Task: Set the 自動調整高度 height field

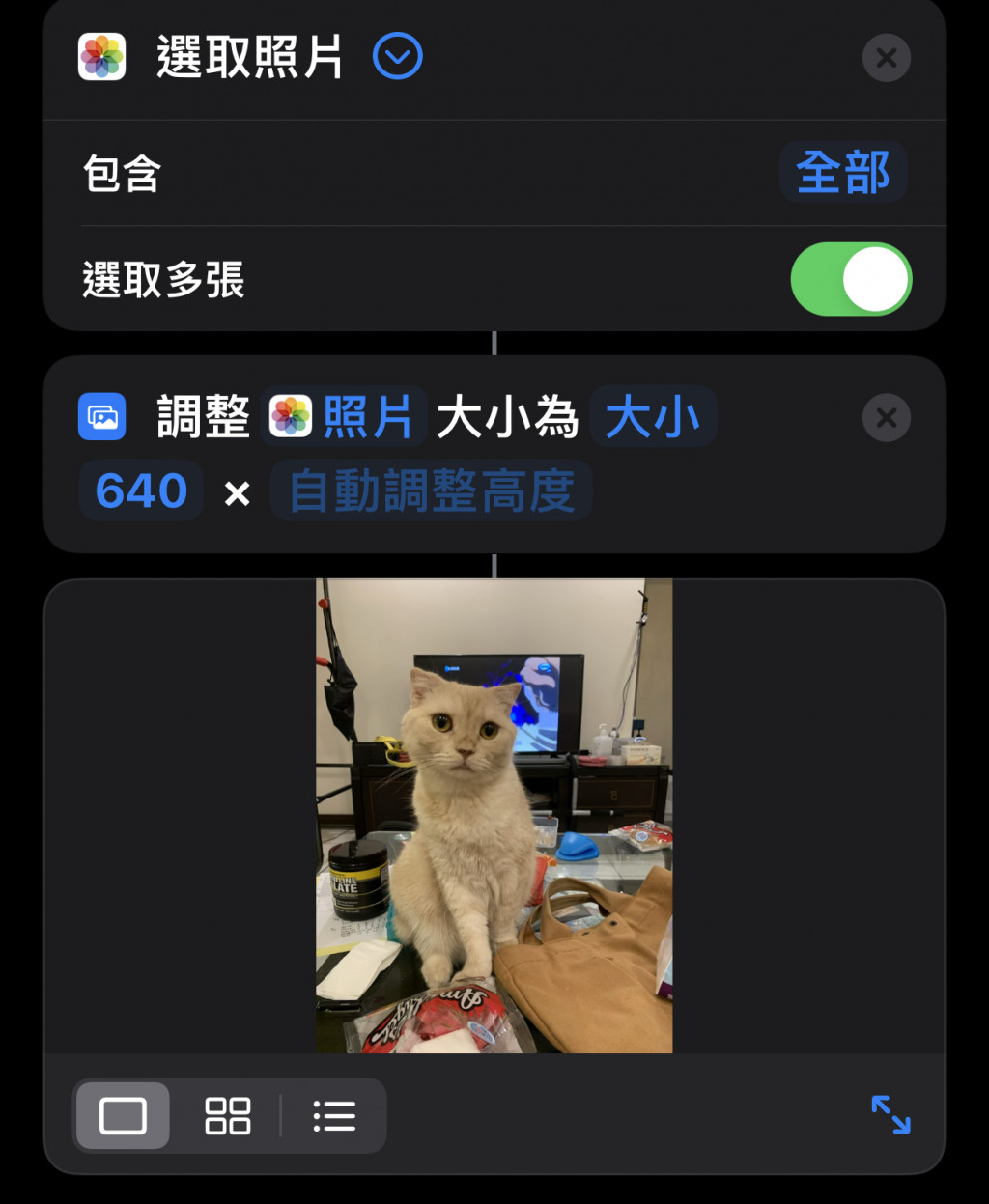Action: pyautogui.click(x=431, y=490)
